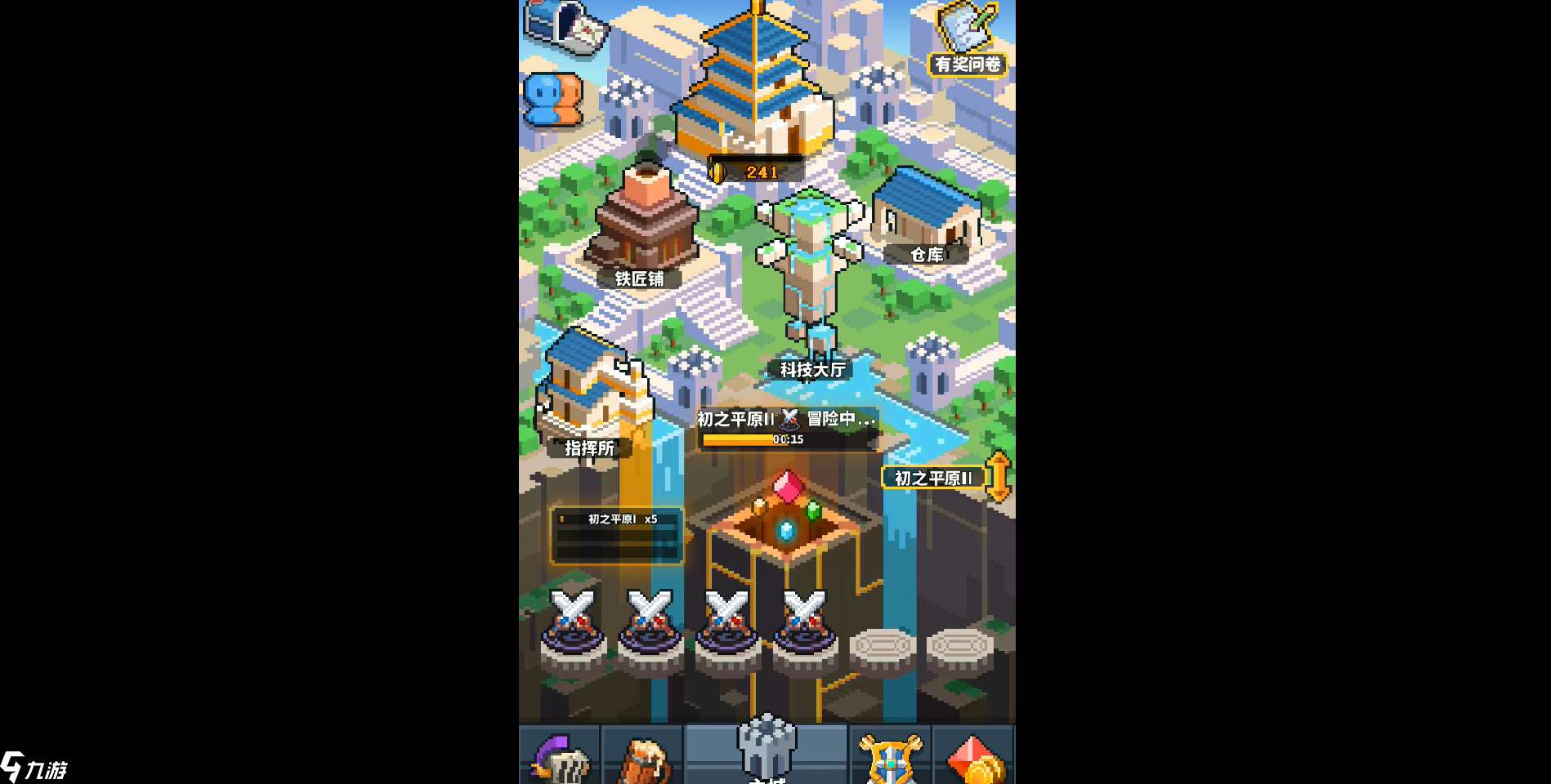
Task: Open the friends icon
Action: coord(553,100)
